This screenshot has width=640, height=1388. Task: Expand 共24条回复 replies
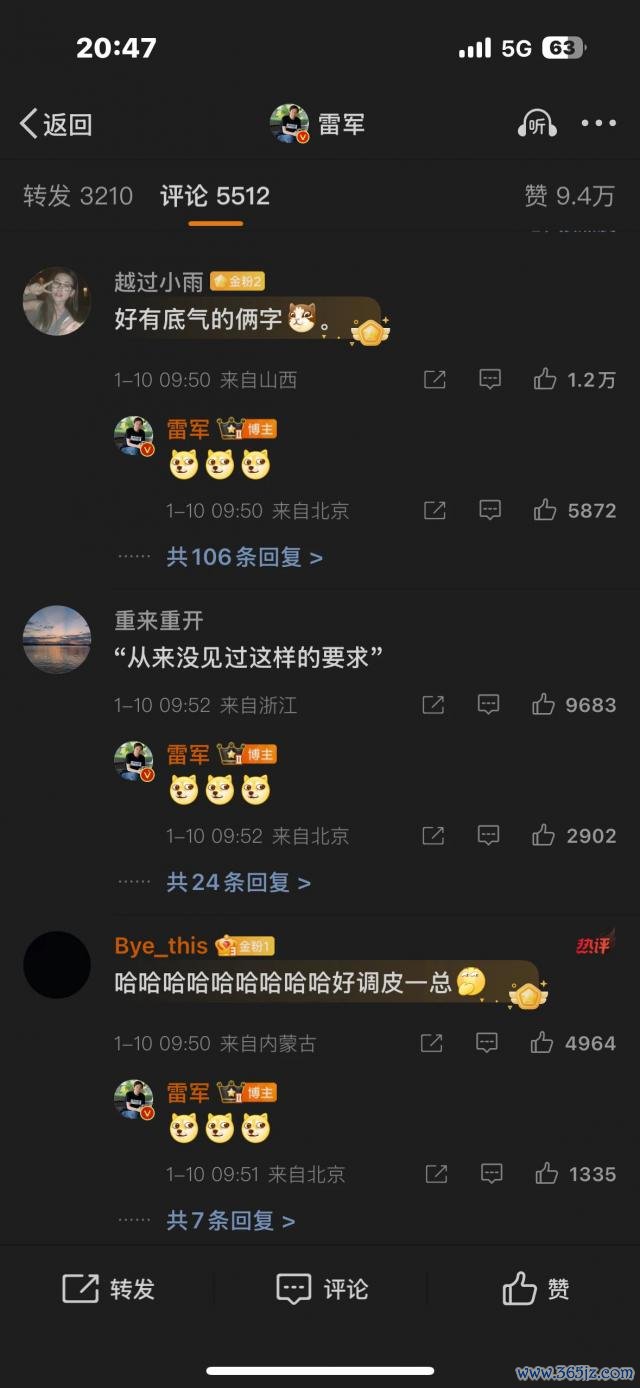[238, 882]
